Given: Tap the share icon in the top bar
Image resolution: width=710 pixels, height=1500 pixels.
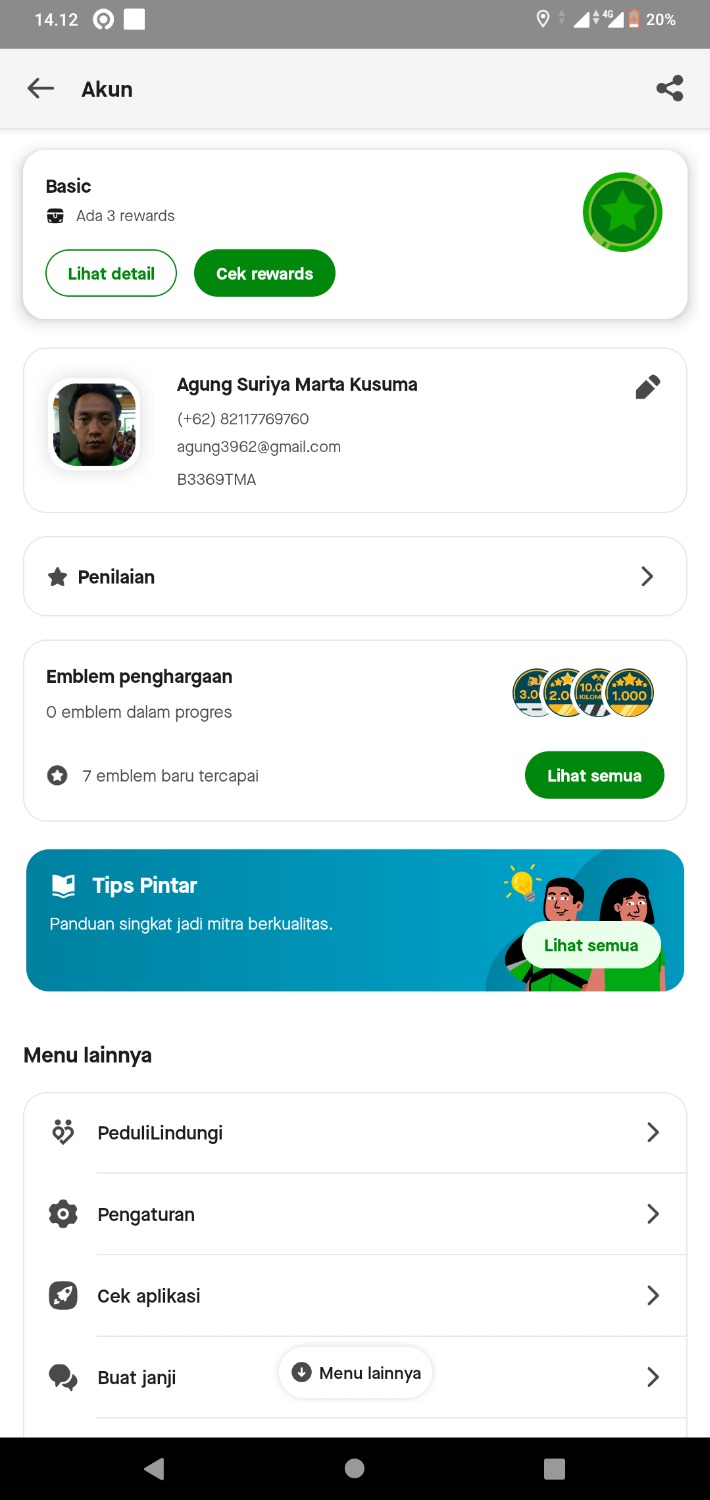Looking at the screenshot, I should coord(669,89).
